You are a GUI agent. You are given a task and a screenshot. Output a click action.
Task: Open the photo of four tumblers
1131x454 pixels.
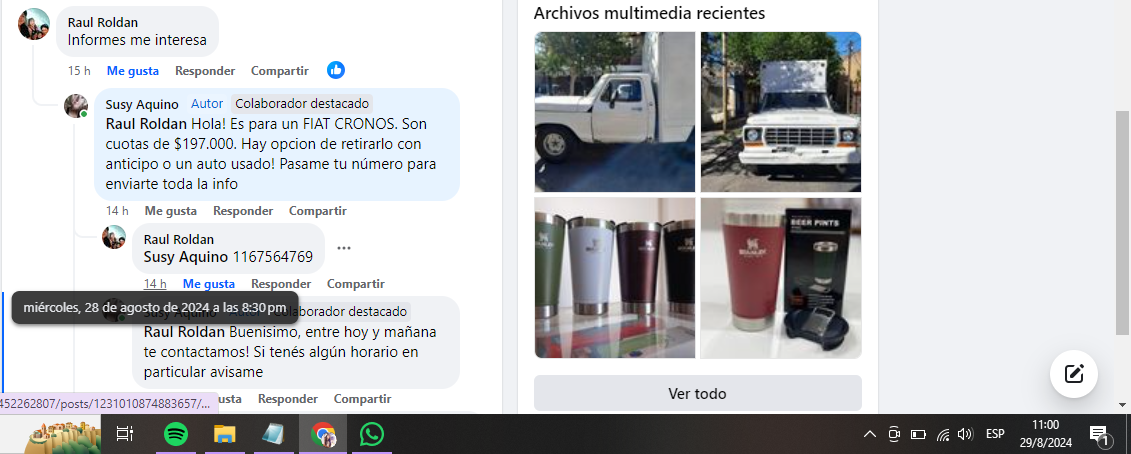tap(614, 277)
